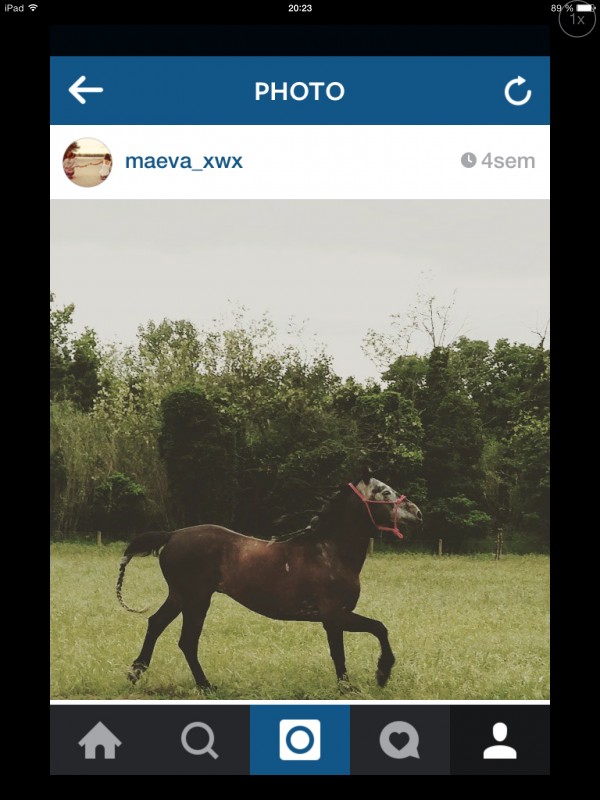Switch to the profile tab
The height and width of the screenshot is (800, 600).
point(499,740)
